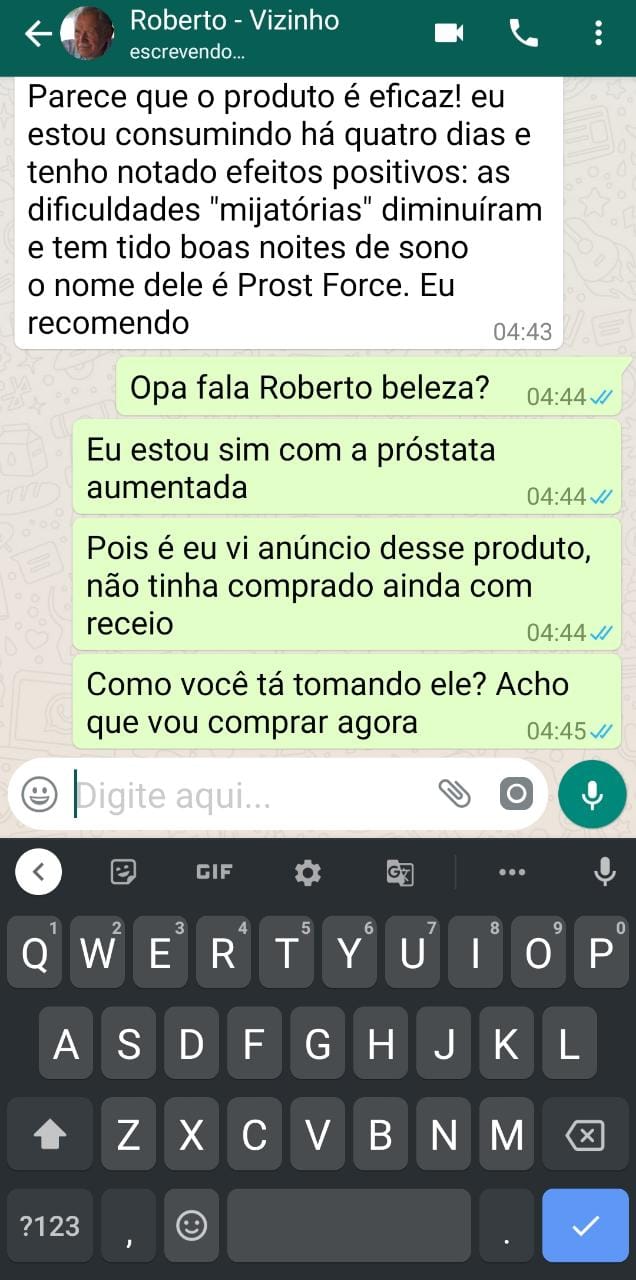Record a voice message with green mic
This screenshot has width=636, height=1280.
pos(592,794)
